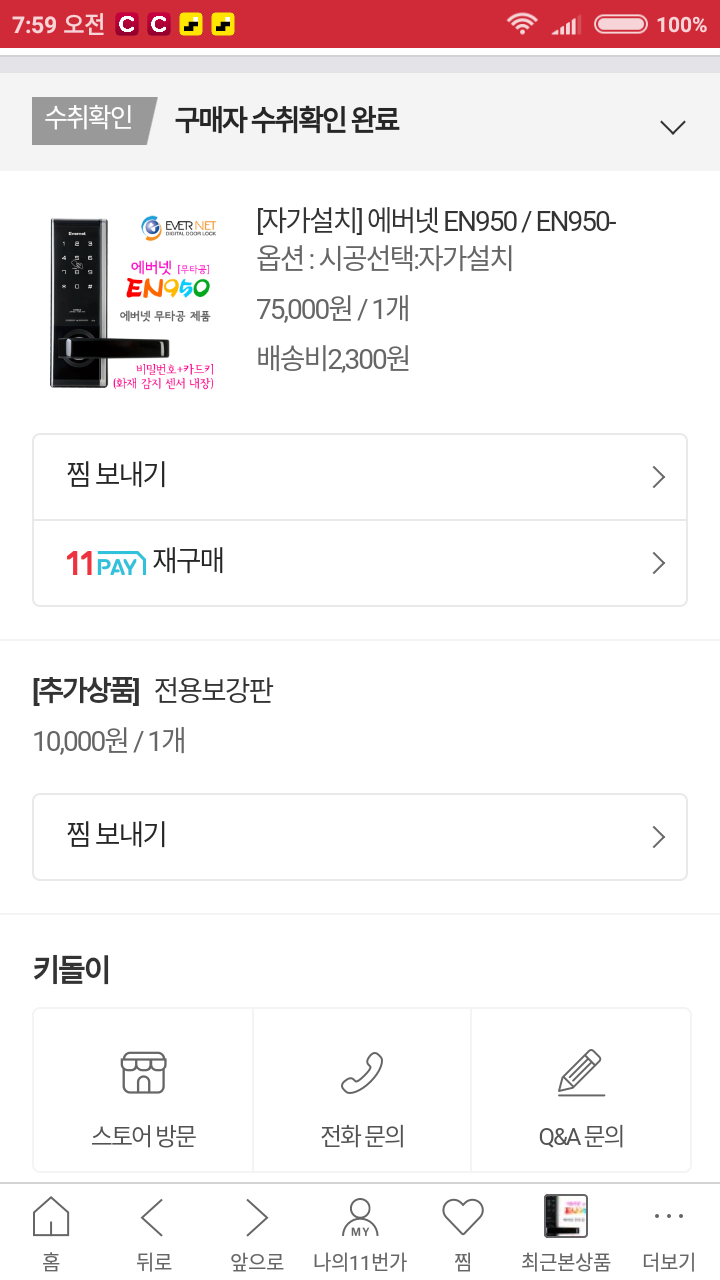Go to the 홈 tab
Image resolution: width=720 pixels, height=1280 pixels.
(51, 1233)
